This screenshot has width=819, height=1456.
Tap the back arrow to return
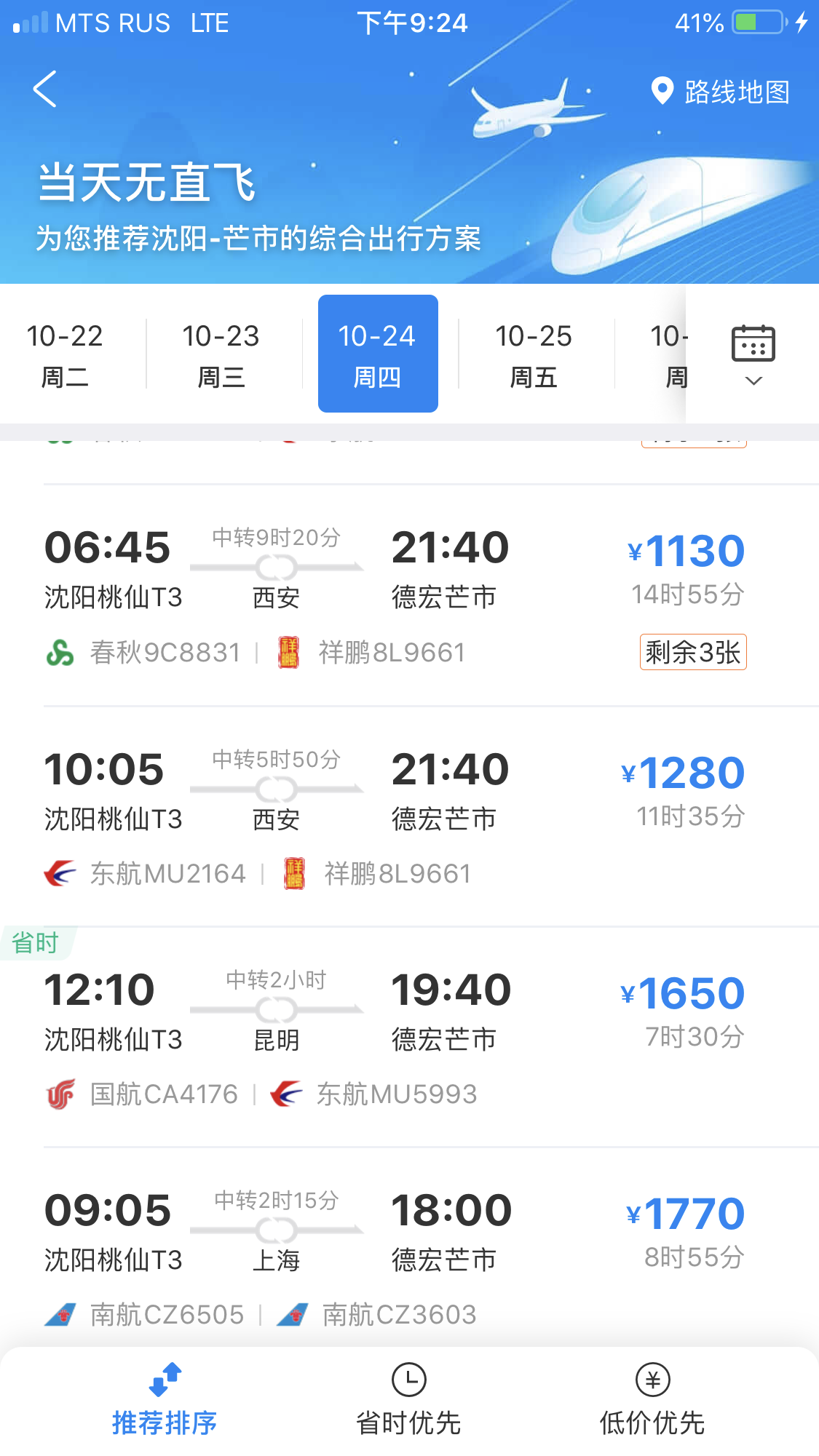tap(44, 90)
